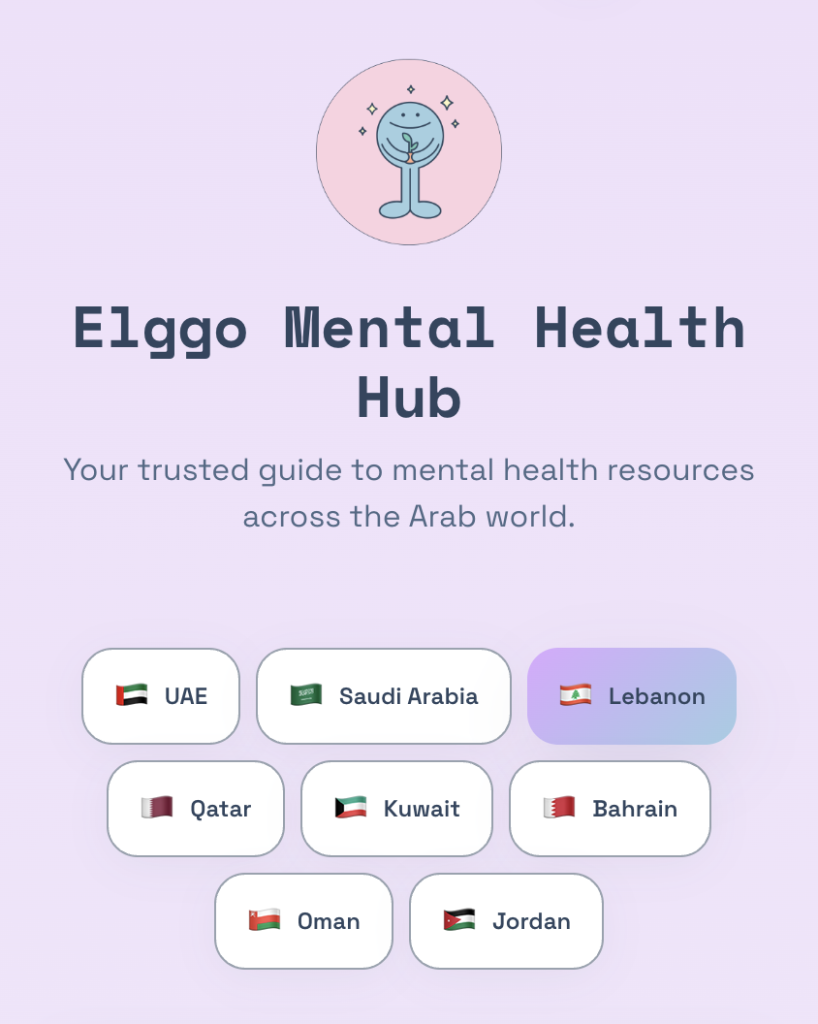Viewport: 818px width, 1024px height.
Task: Pick the Bahrain chip
Action: pyautogui.click(x=610, y=808)
